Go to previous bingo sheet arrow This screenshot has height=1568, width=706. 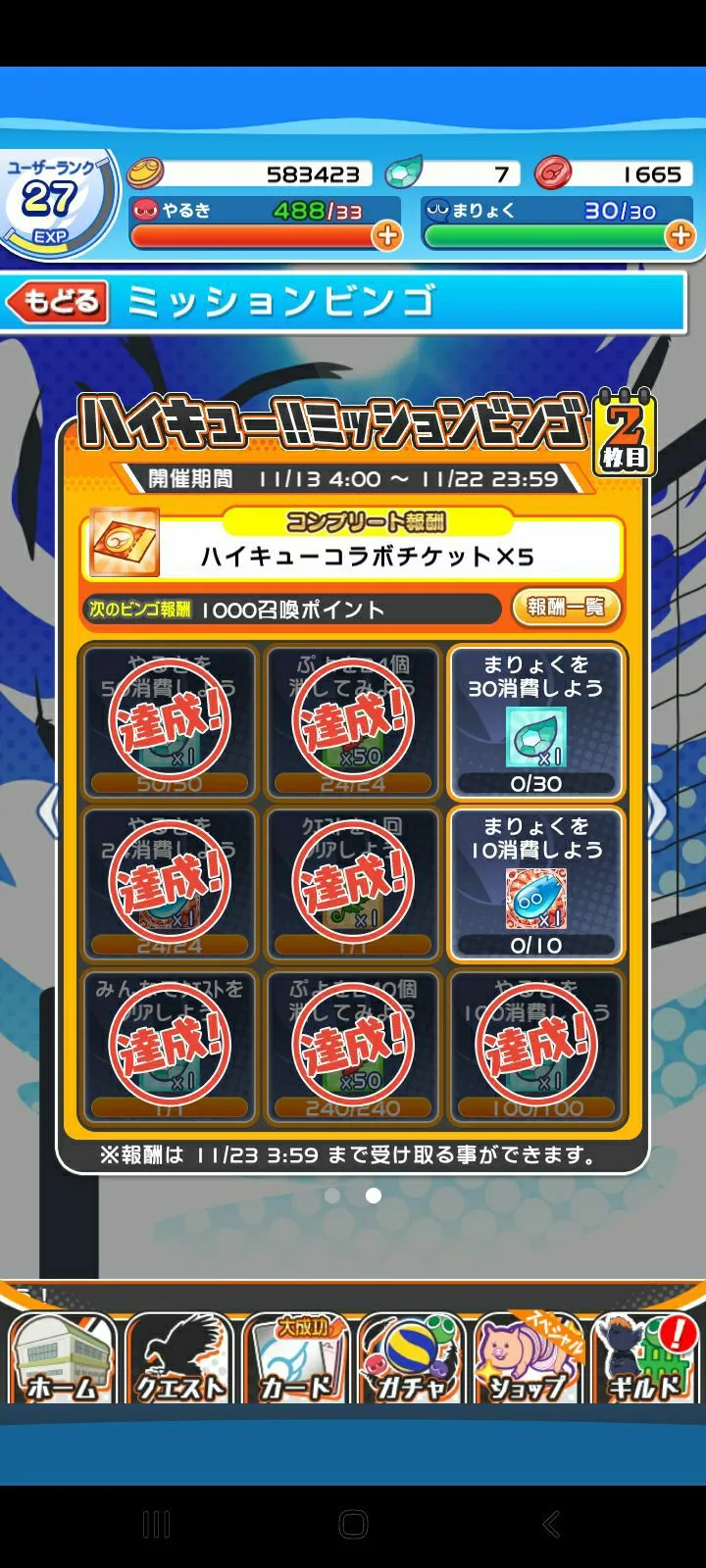coord(47,811)
